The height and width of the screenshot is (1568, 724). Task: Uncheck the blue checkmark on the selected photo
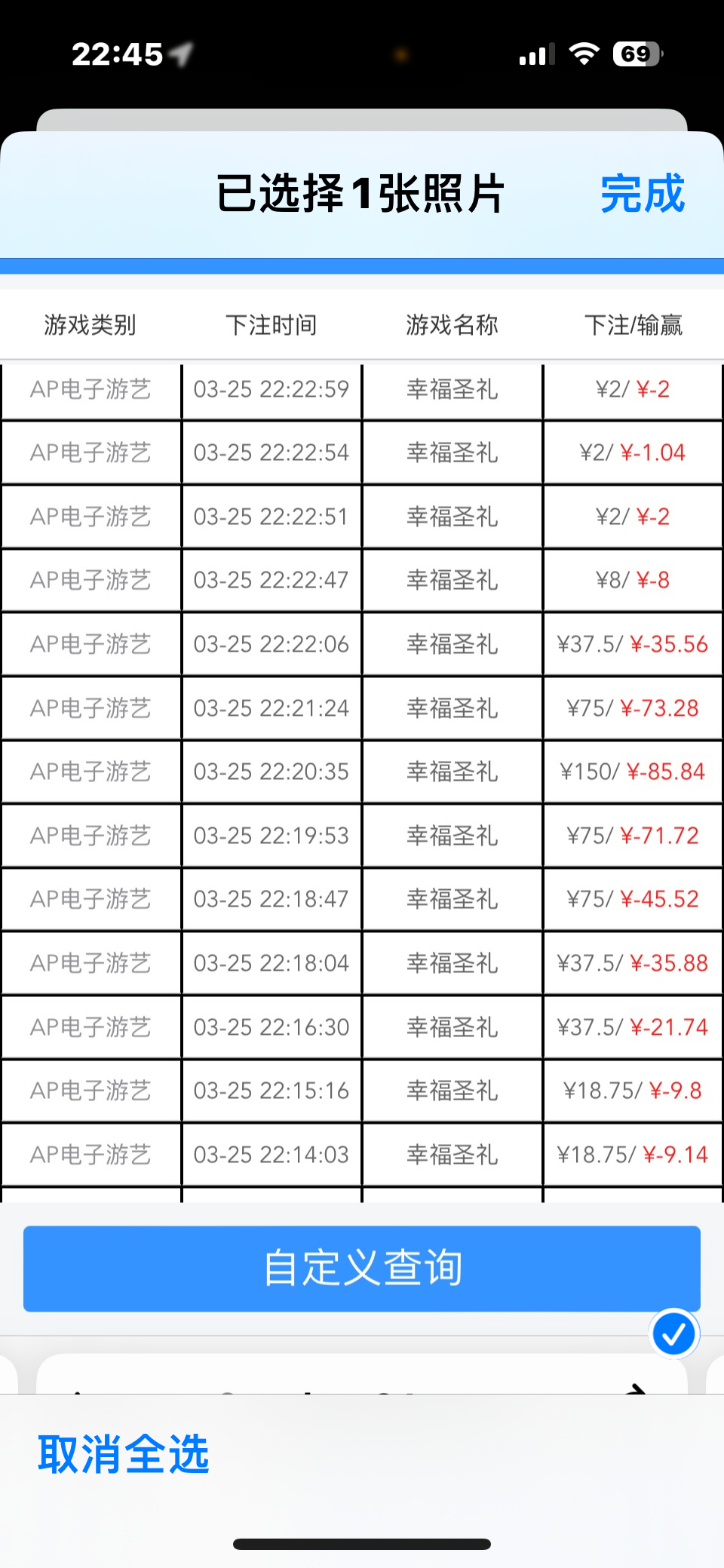pyautogui.click(x=673, y=1334)
